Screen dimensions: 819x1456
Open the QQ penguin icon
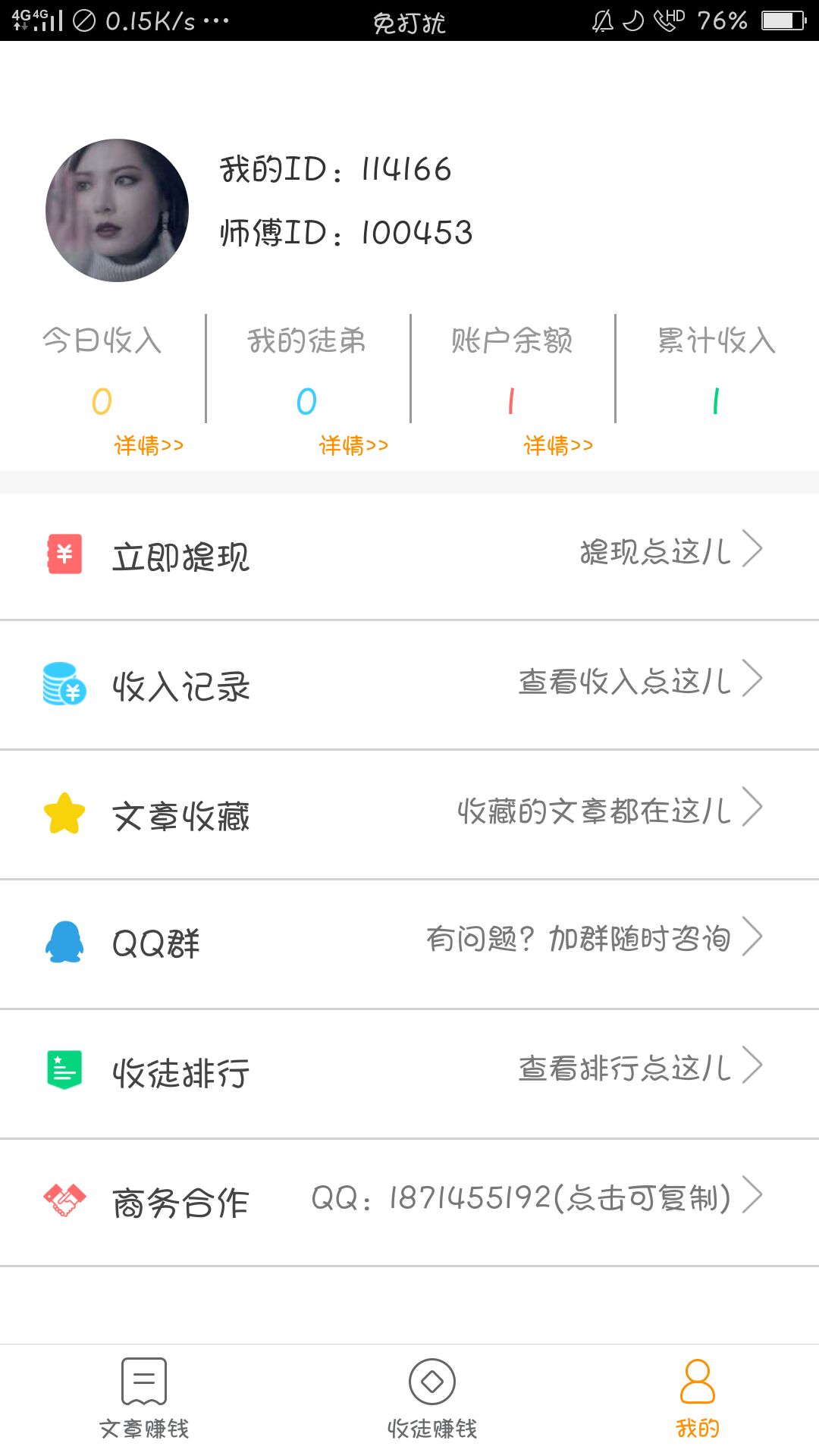pyautogui.click(x=64, y=944)
